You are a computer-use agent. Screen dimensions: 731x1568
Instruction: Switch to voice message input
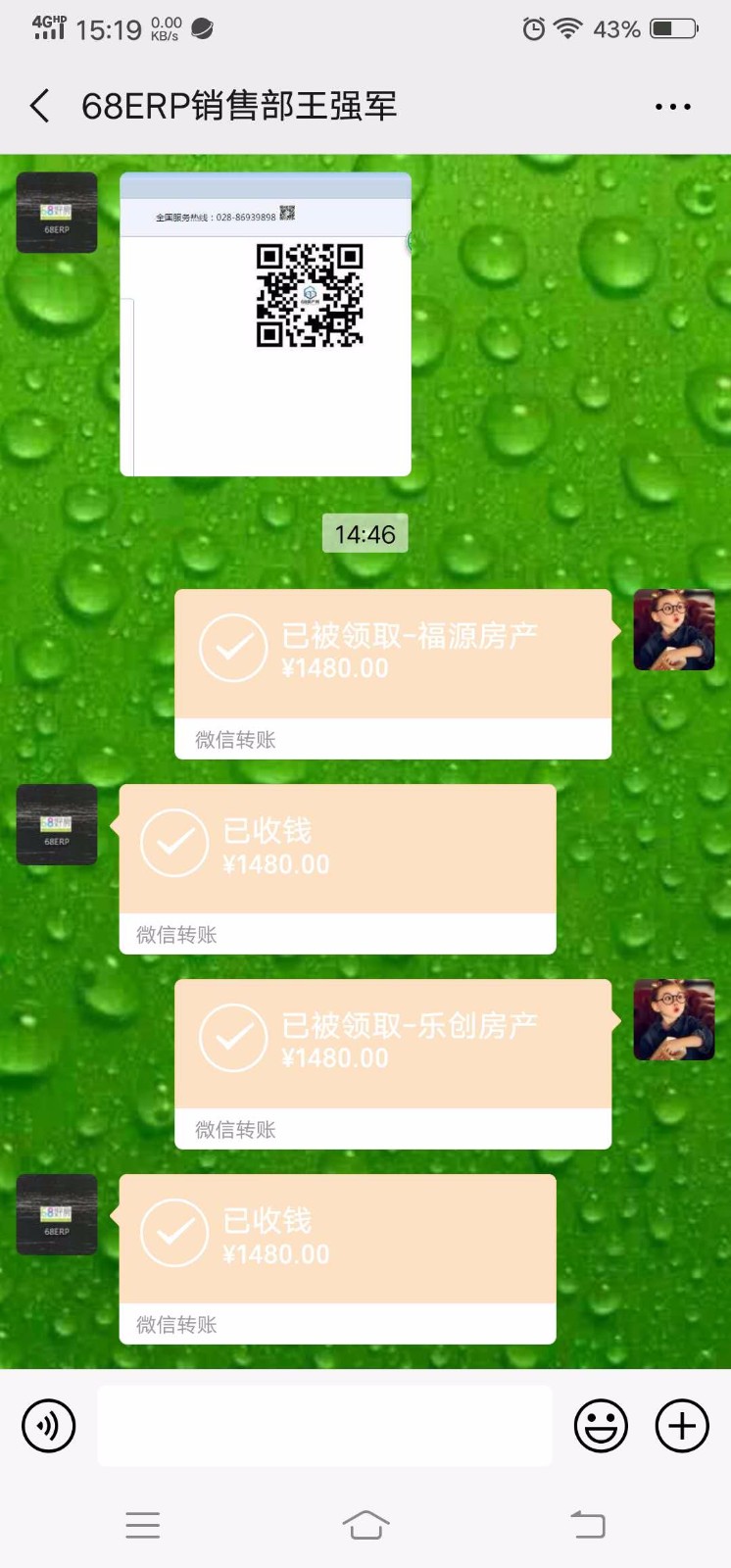click(x=49, y=1426)
